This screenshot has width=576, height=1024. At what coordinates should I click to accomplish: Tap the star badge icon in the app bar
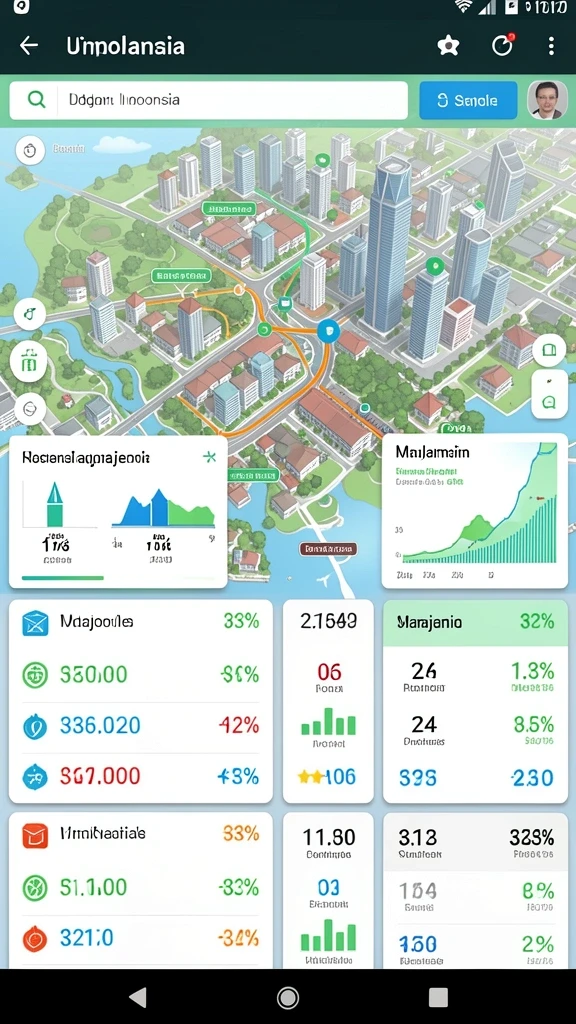tap(448, 46)
